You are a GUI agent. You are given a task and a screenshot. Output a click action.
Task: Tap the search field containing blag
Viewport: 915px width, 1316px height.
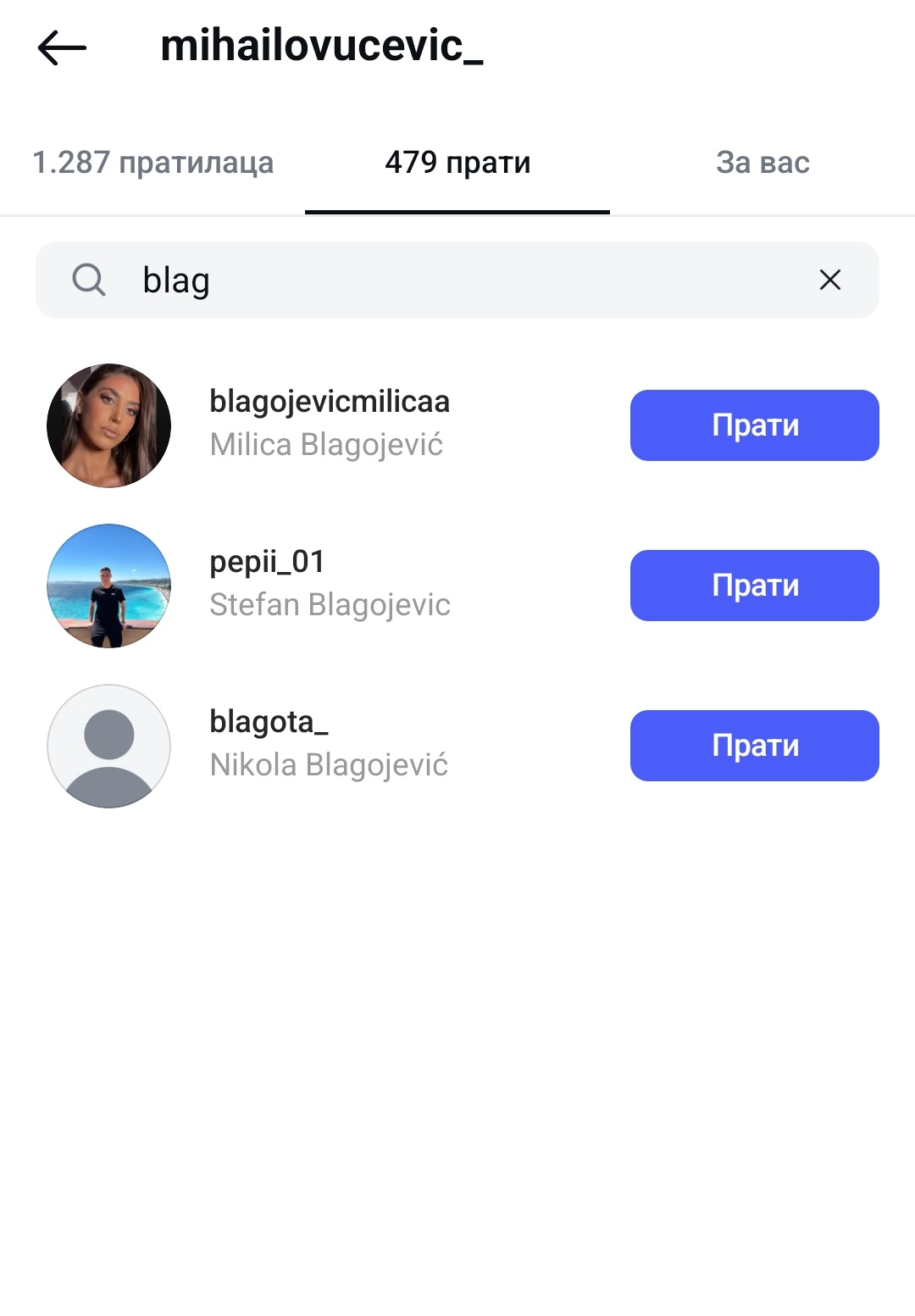[x=457, y=280]
